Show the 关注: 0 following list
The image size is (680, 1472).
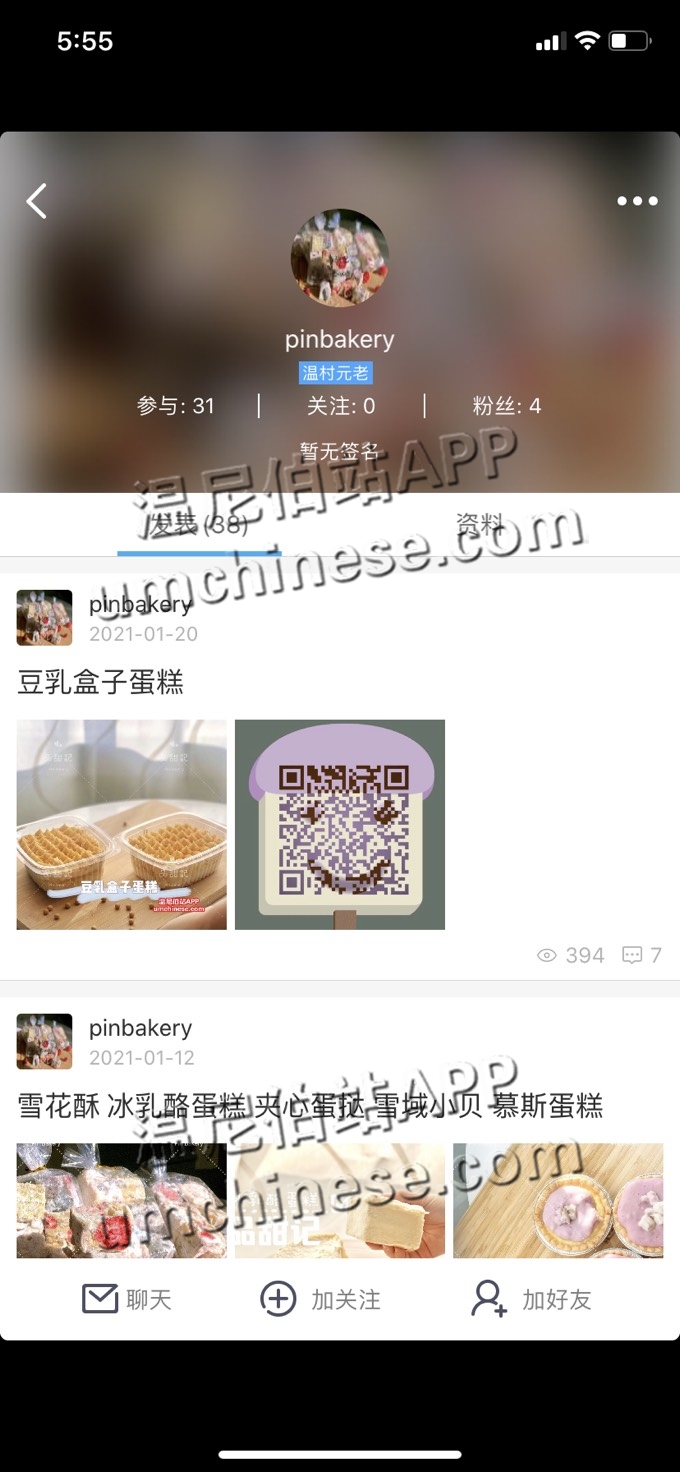[341, 406]
